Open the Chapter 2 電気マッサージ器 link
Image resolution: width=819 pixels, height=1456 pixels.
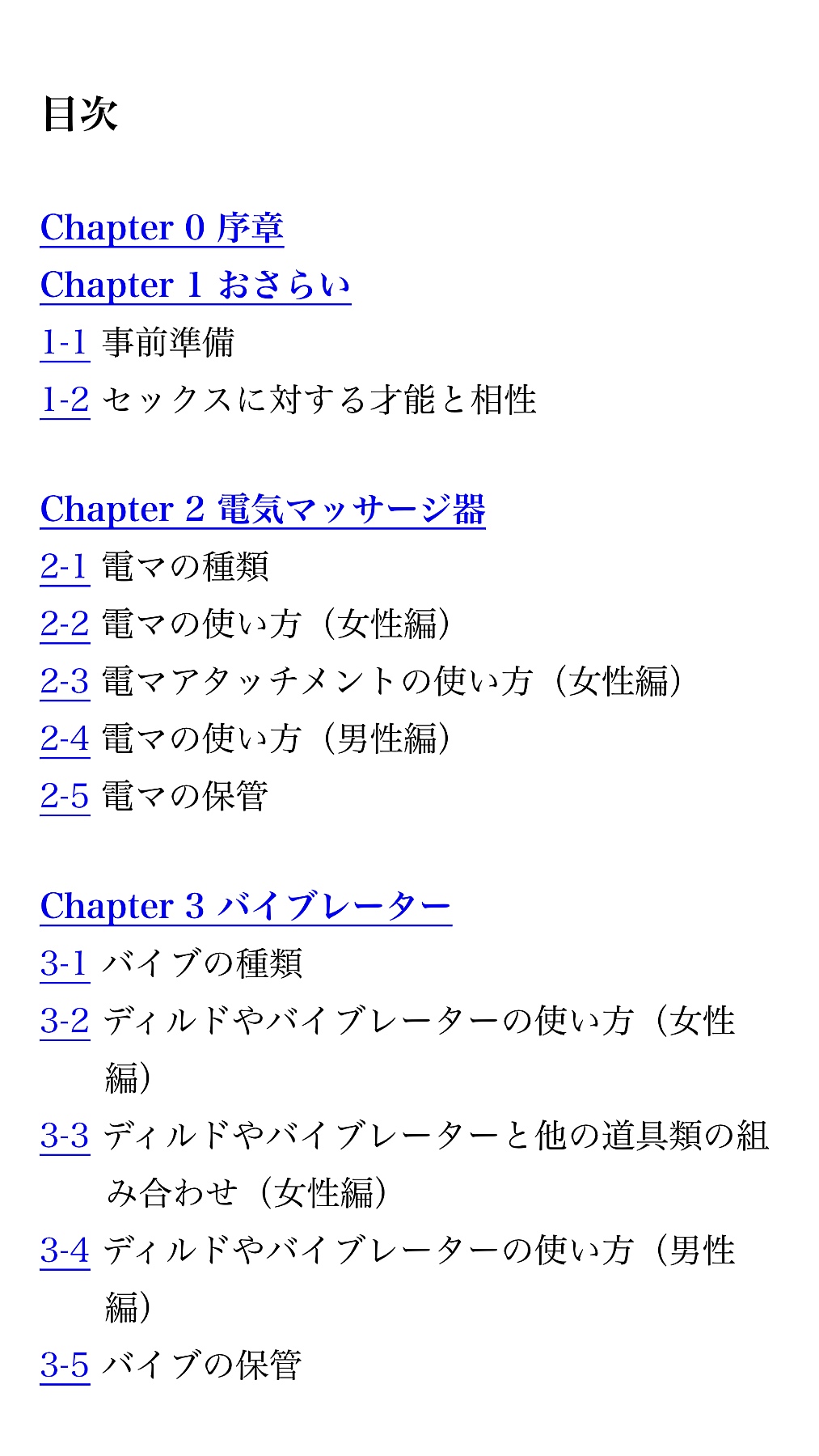click(x=263, y=510)
